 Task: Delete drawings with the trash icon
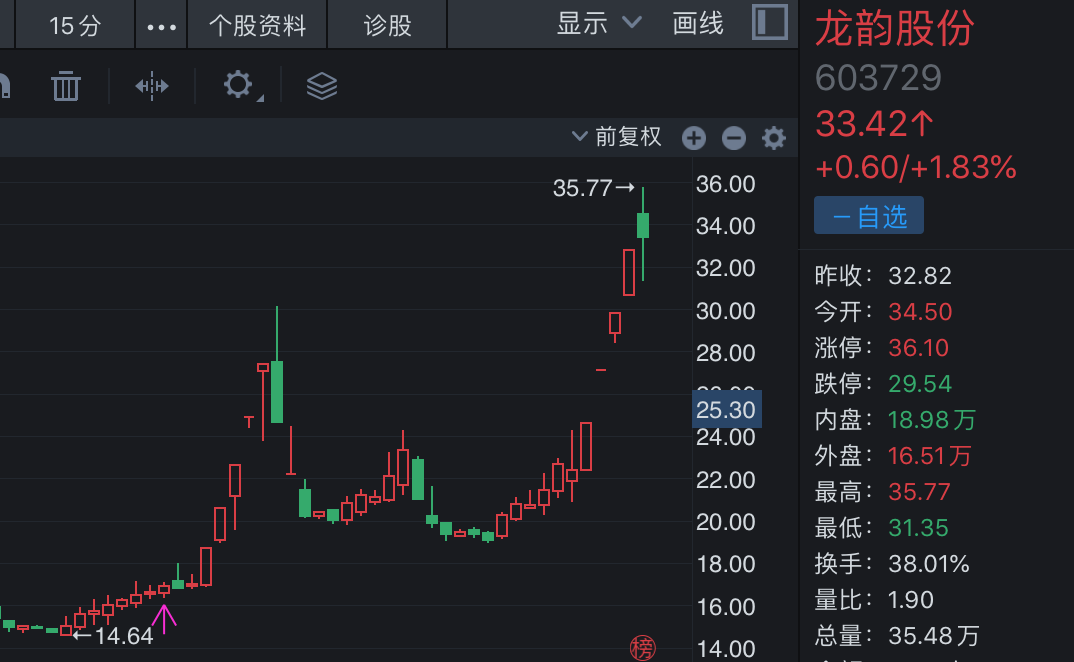pos(66,86)
